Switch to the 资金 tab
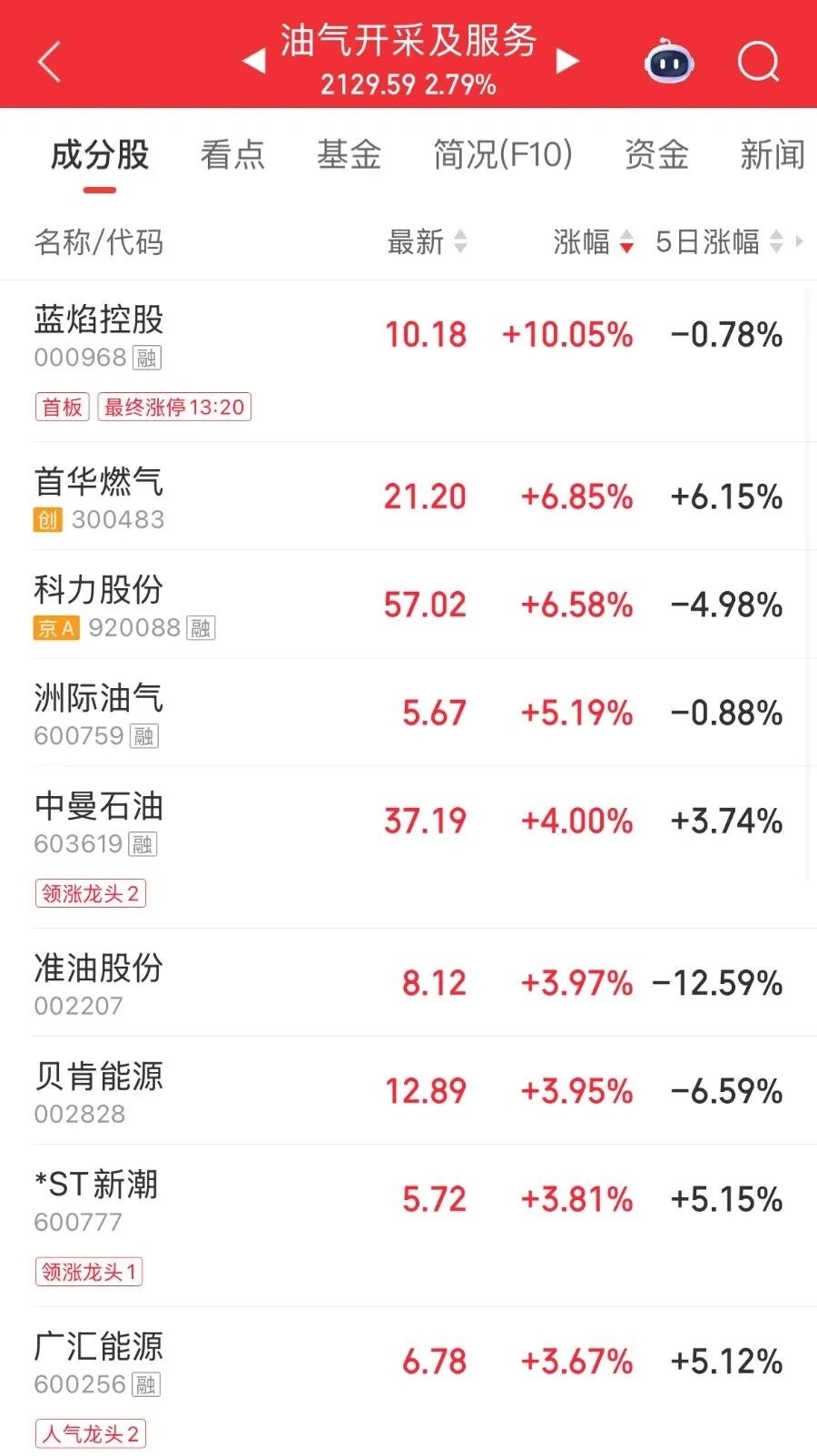This screenshot has height=1456, width=817. pos(655,156)
